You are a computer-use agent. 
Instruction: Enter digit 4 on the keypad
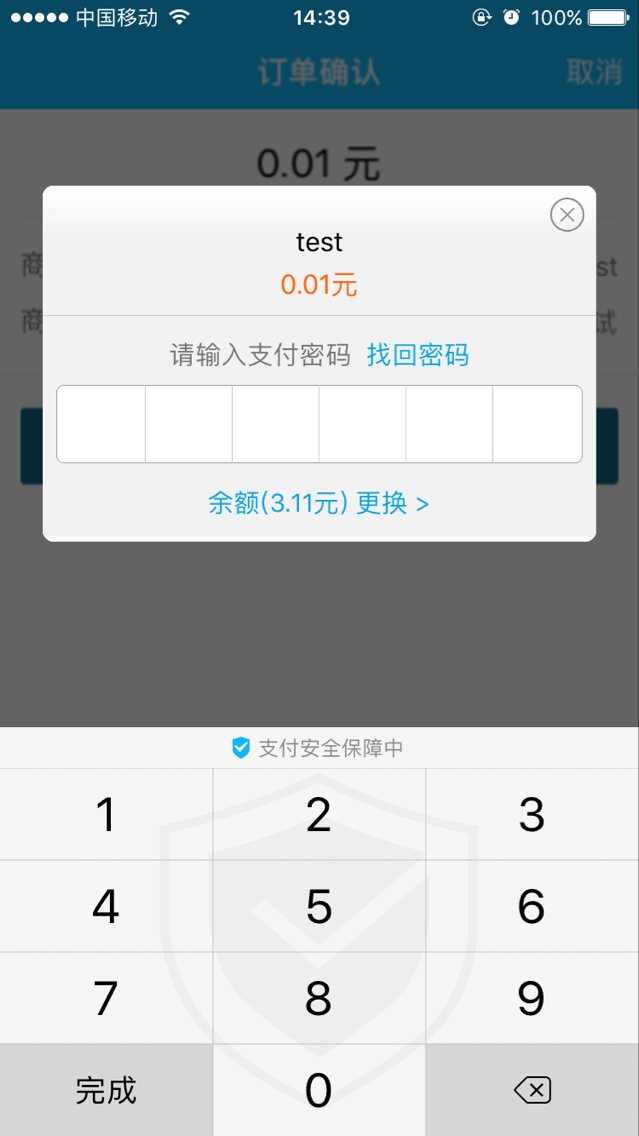tap(106, 907)
